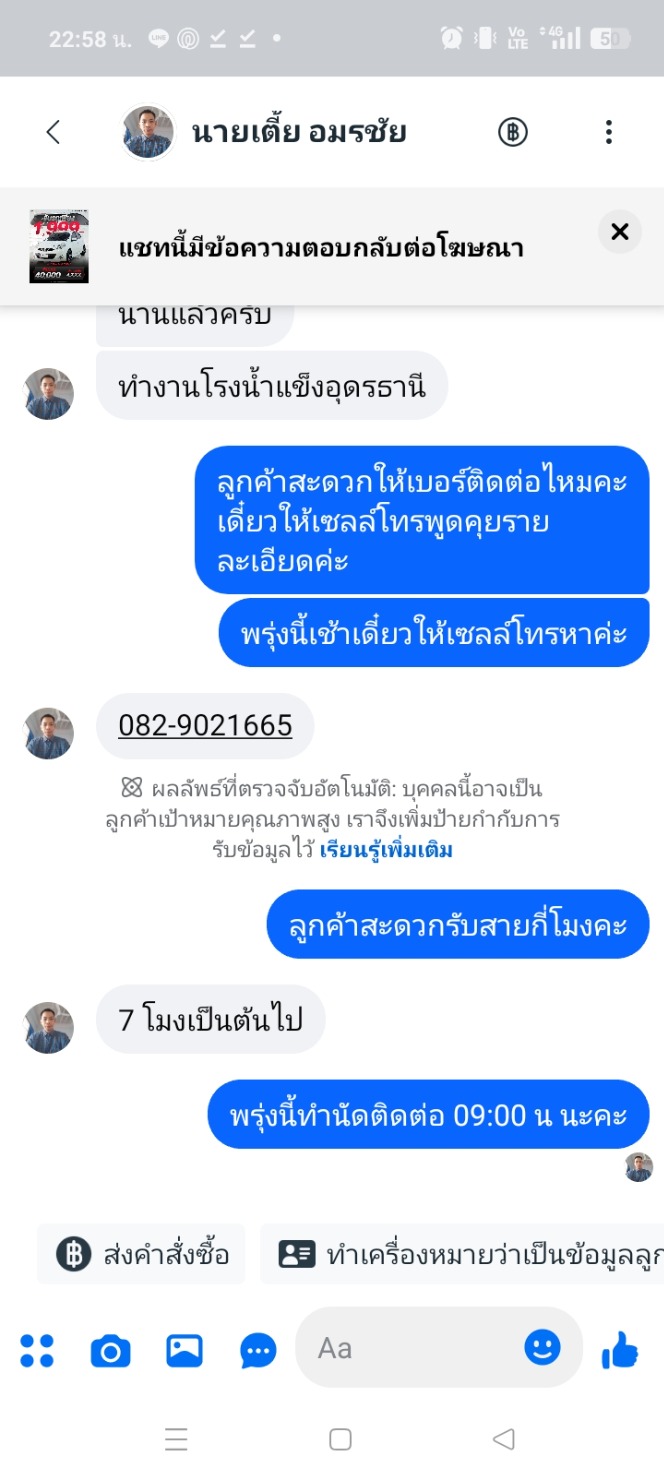Image resolution: width=664 pixels, height=1480 pixels.
Task: Dismiss the ad reply banner
Action: (x=619, y=232)
